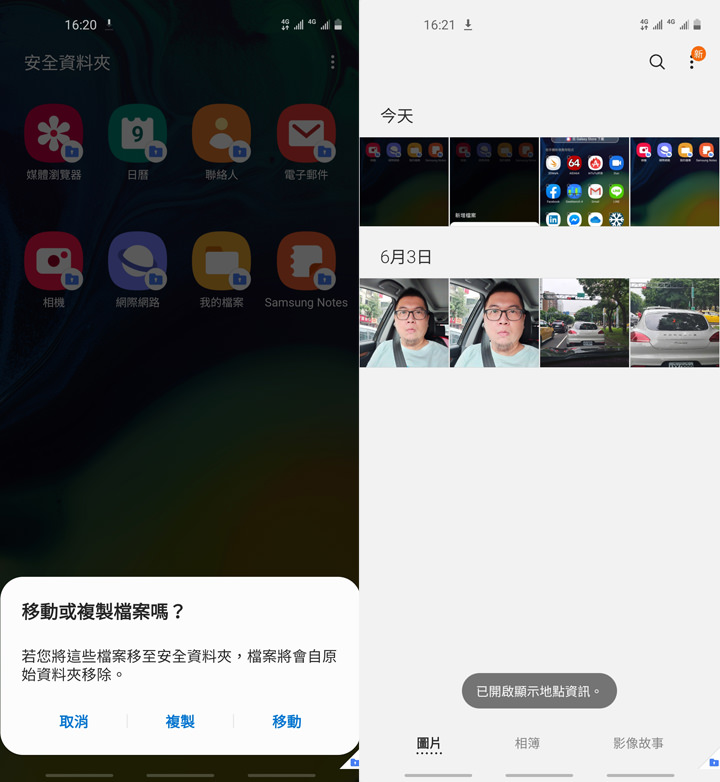The height and width of the screenshot is (782, 720).
Task: Cancel the move or copy dialog
Action: point(74,722)
